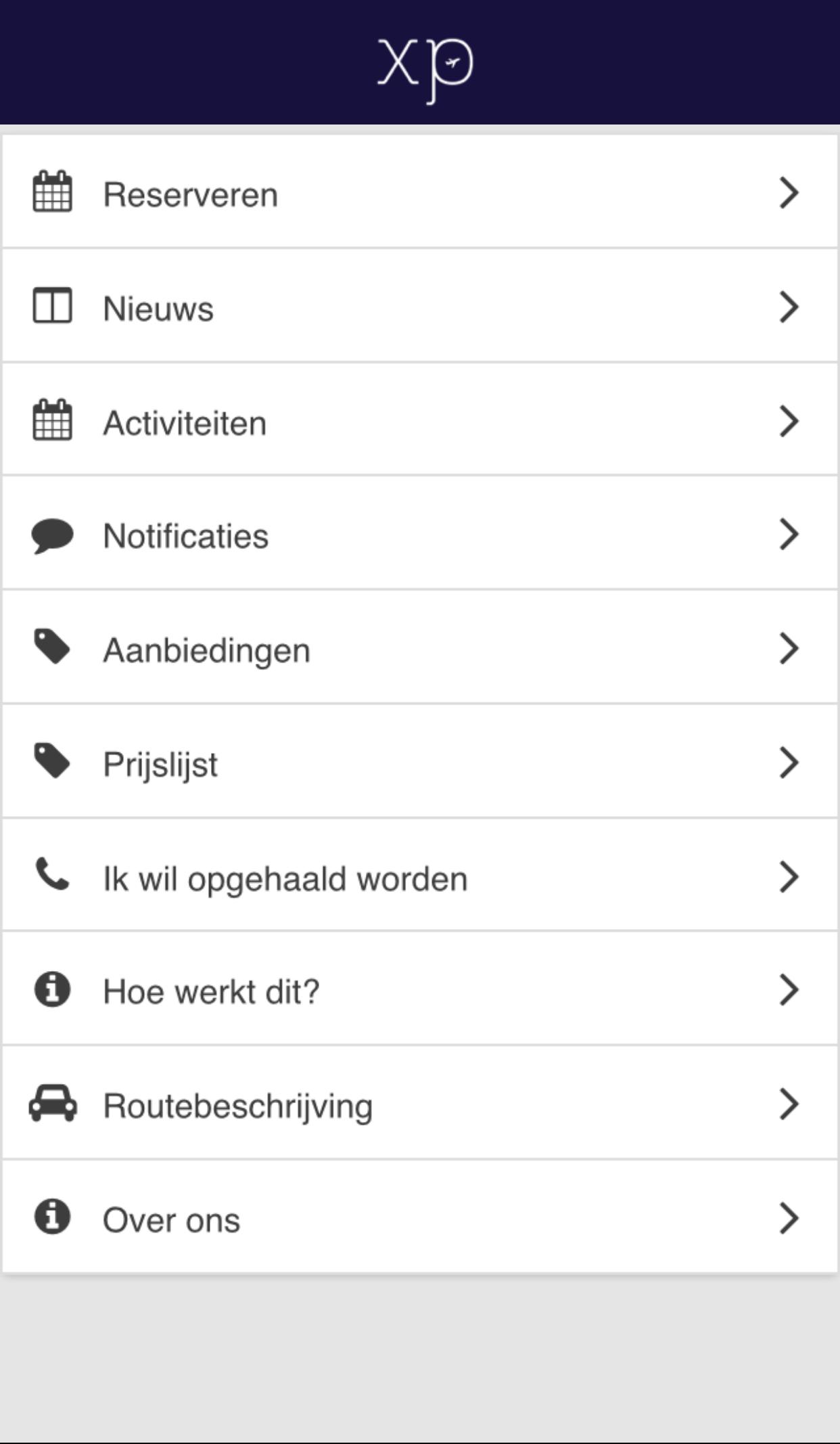Open Aanbiedingen offers
Screen dimensions: 840x1444
pos(419,650)
